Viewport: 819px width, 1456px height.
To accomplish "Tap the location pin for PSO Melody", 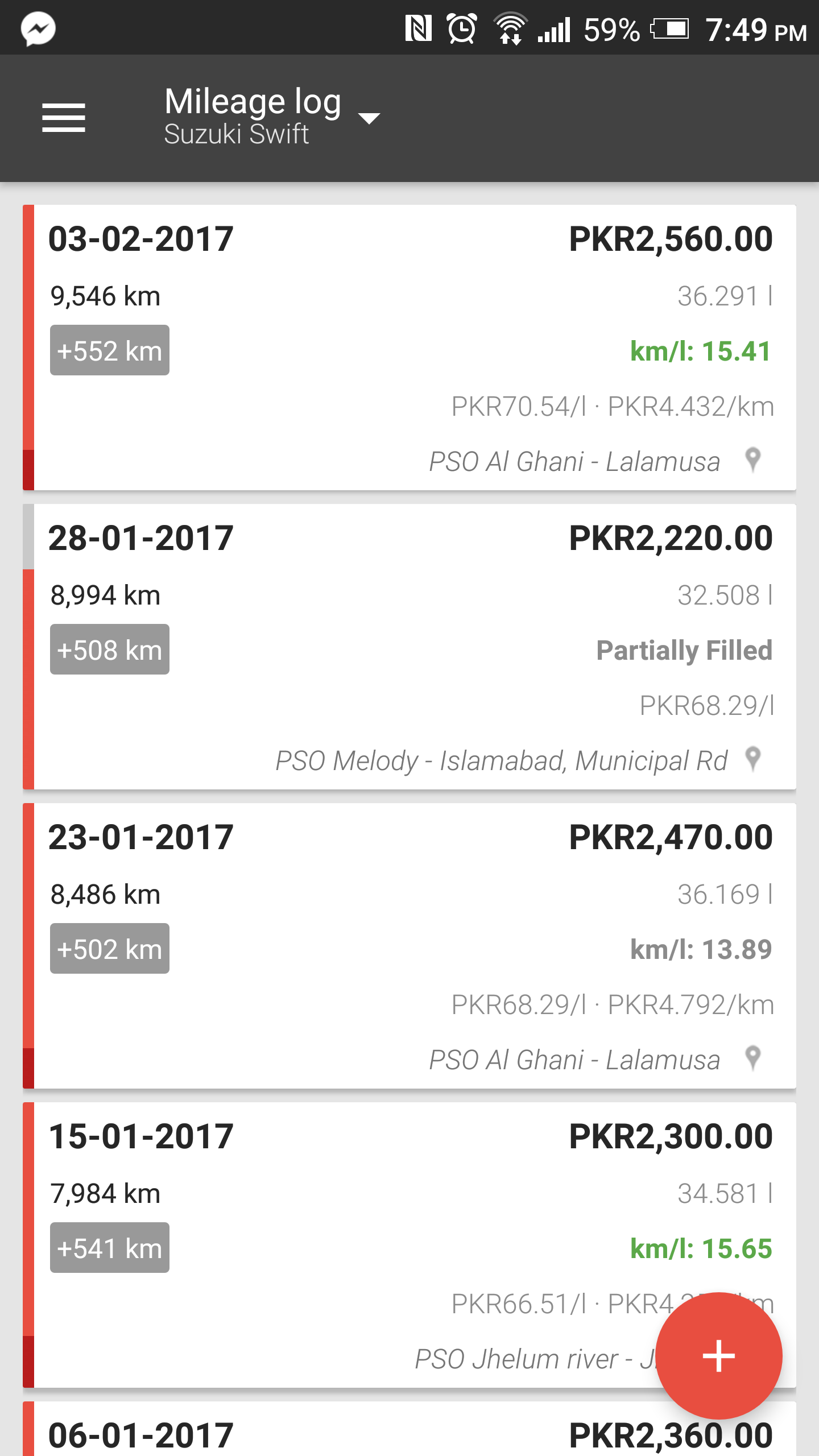I will 753,759.
